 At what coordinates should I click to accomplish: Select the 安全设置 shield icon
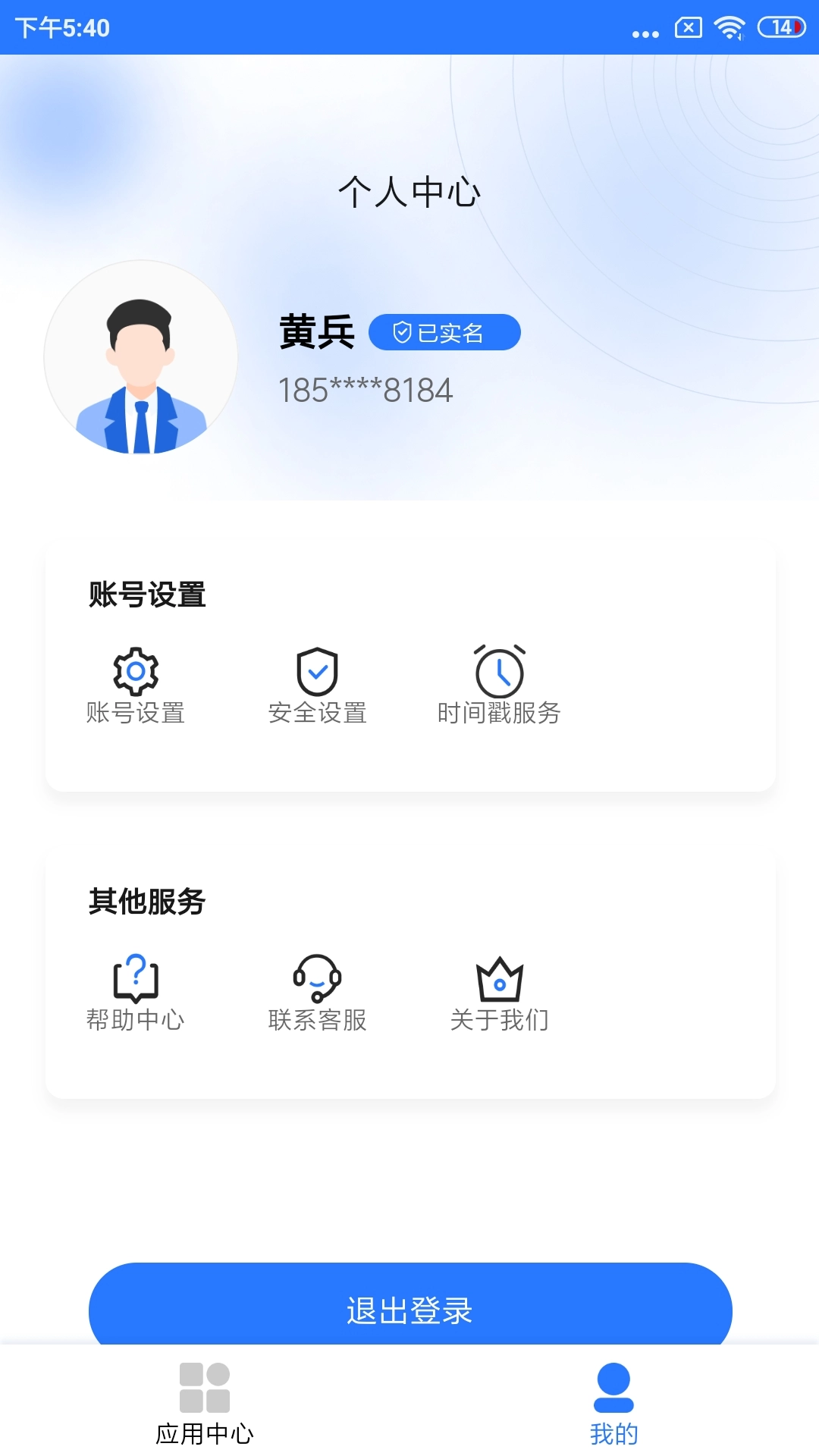(317, 670)
